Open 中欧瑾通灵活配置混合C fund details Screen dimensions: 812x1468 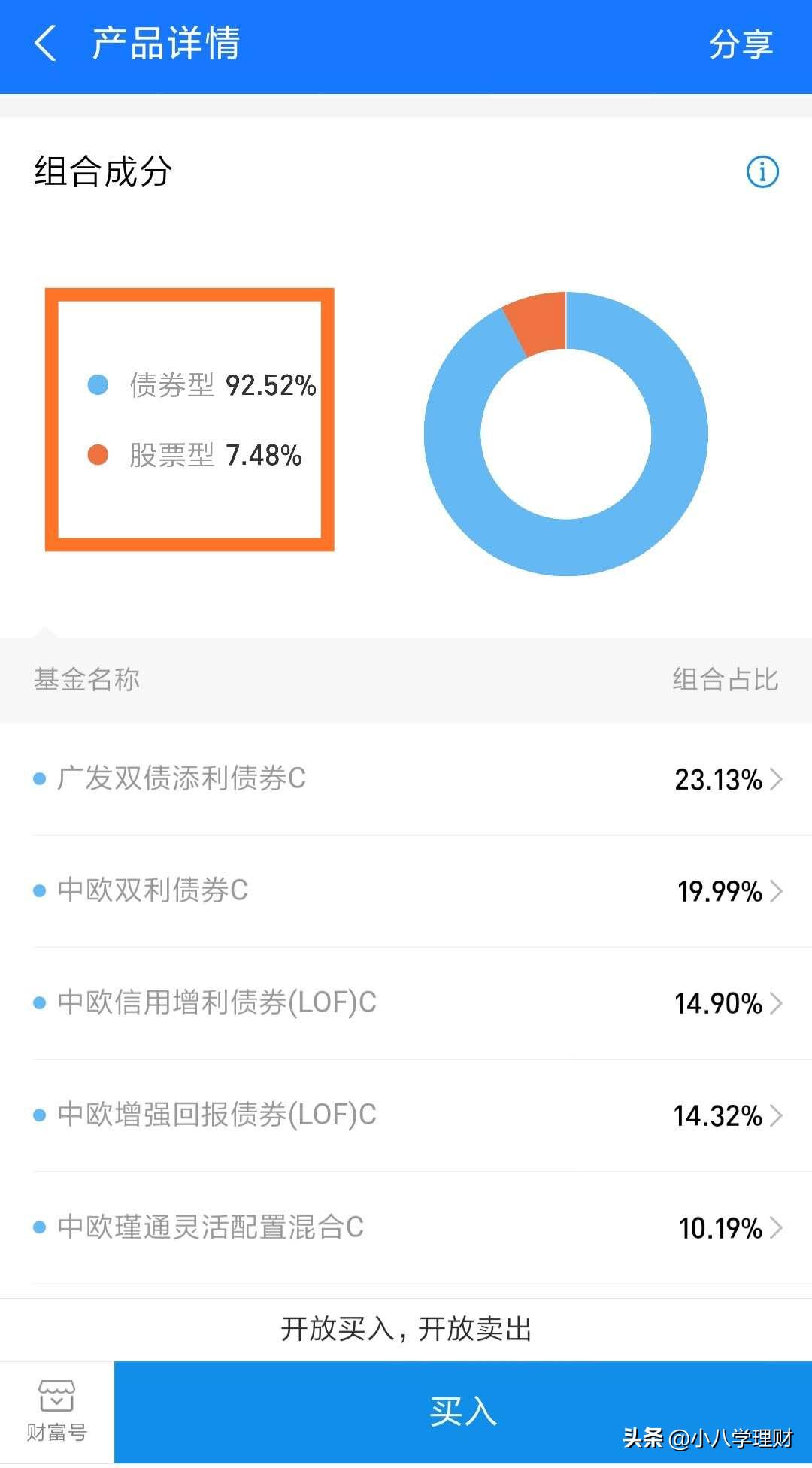(x=406, y=1227)
